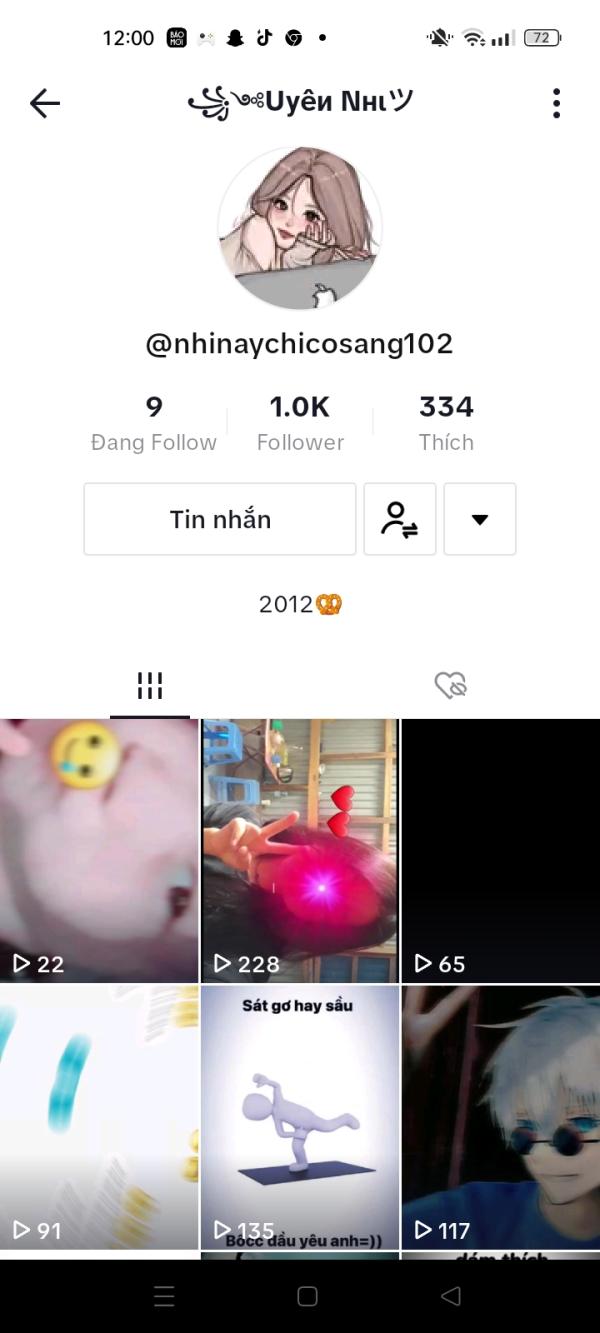Open the video with 22 views
This screenshot has height=1333, width=600.
(x=99, y=850)
